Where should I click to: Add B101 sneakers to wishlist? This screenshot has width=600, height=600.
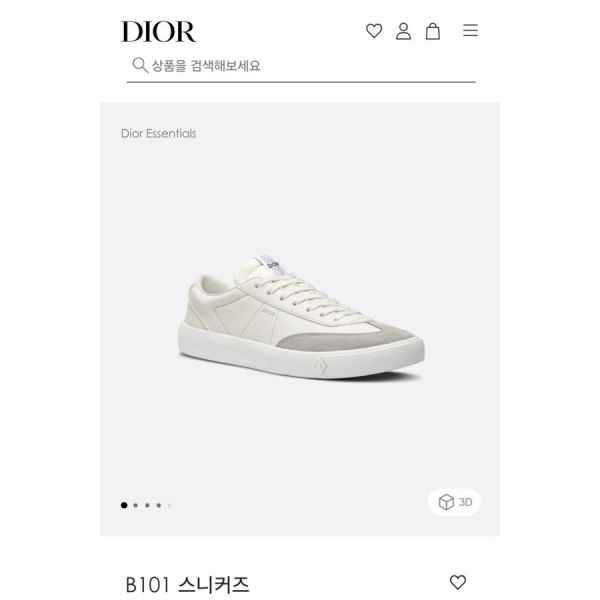coord(457,583)
